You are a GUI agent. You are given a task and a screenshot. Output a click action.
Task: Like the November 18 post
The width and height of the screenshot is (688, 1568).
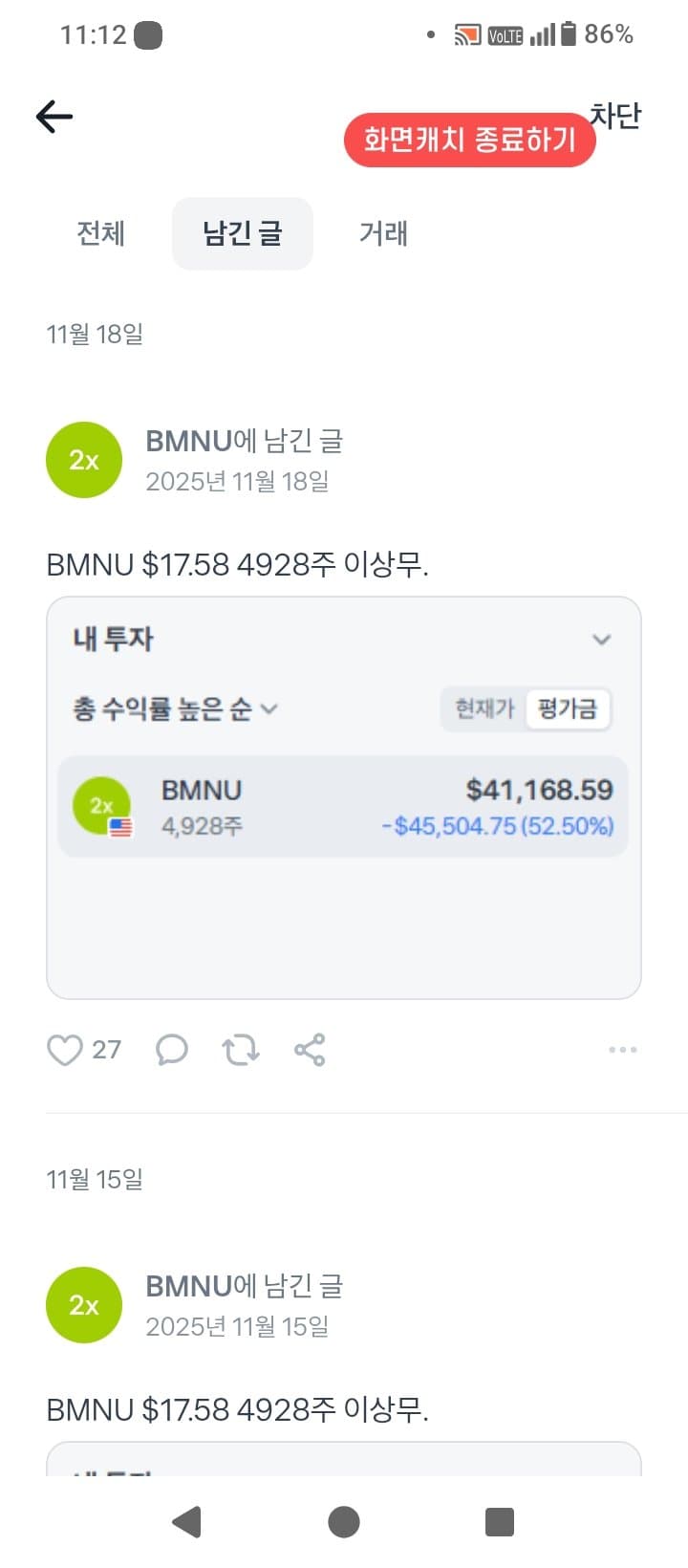click(65, 1050)
